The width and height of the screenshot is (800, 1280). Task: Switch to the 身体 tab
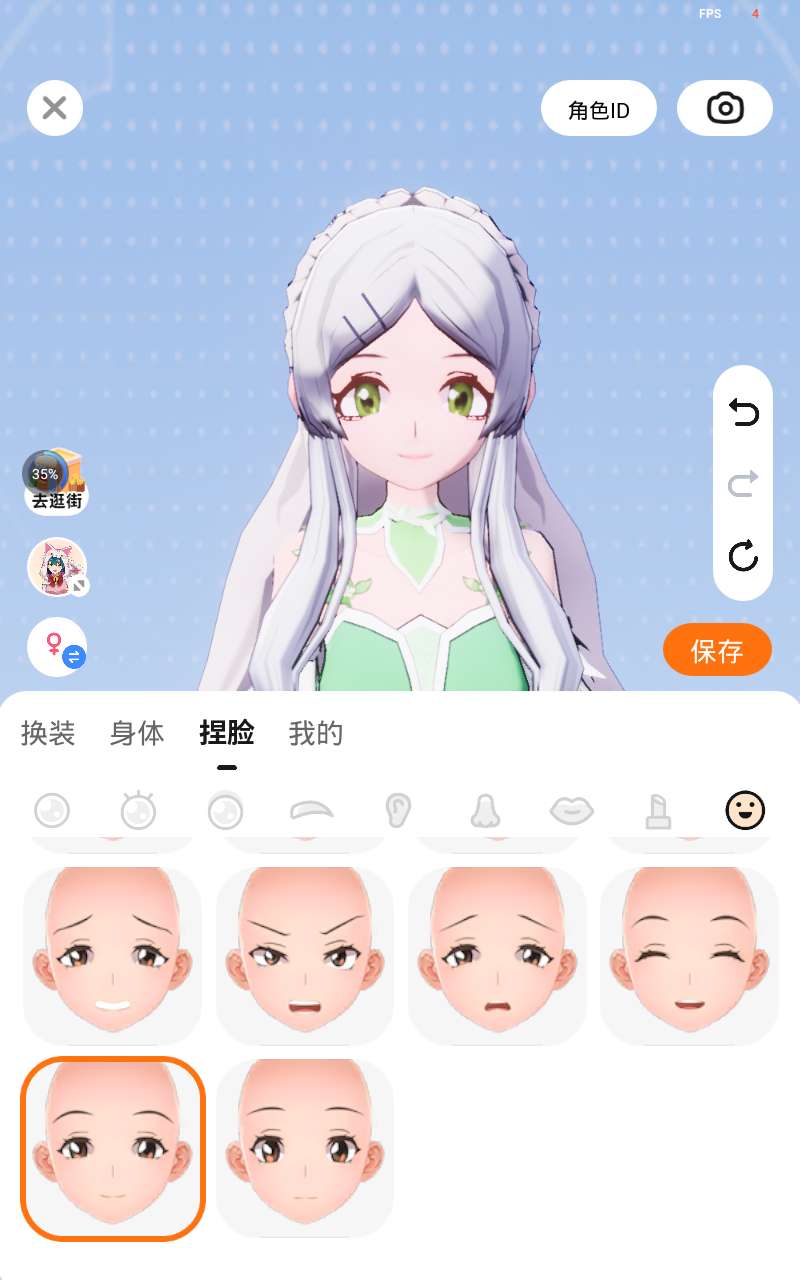(x=137, y=733)
